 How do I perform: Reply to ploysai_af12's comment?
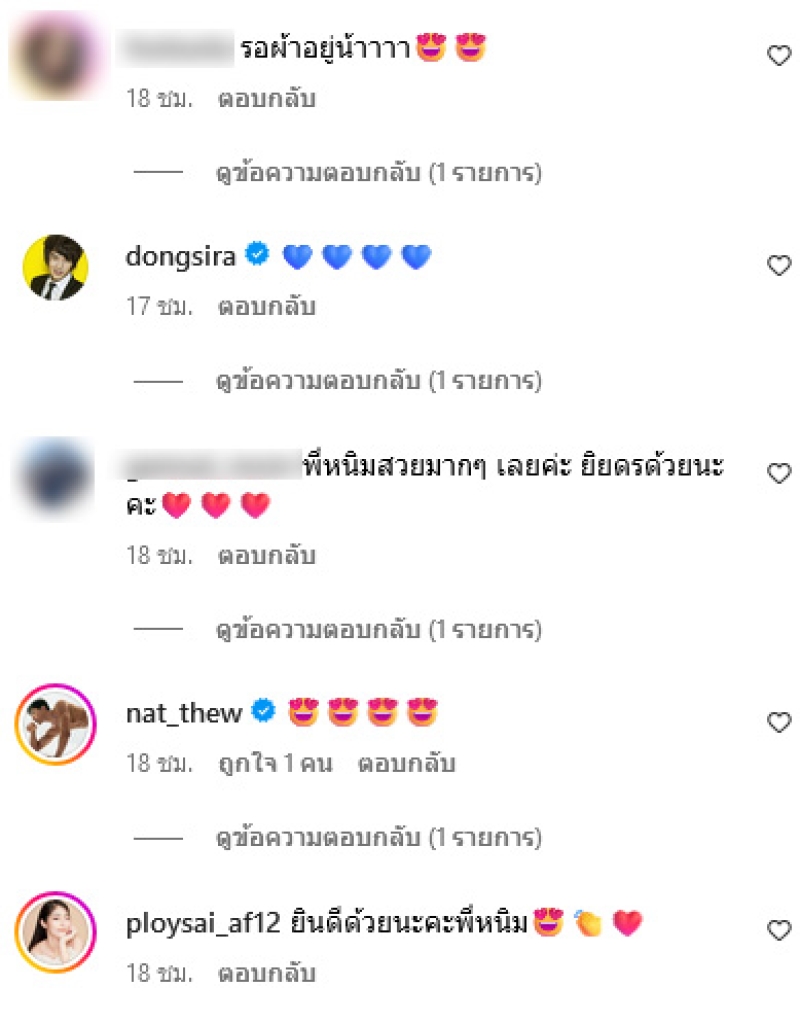(x=266, y=972)
